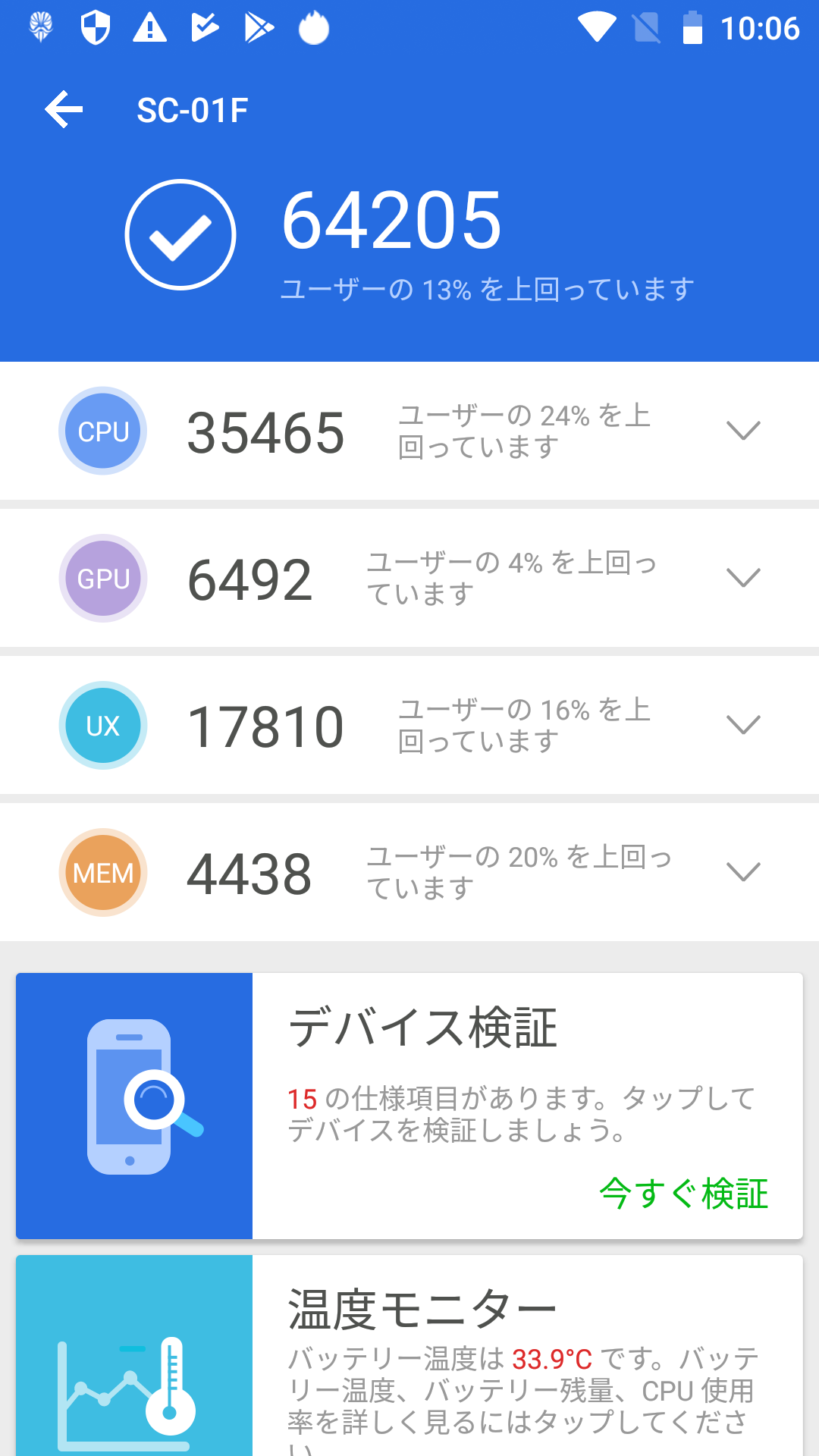Expand the CPU score details
The image size is (819, 1456).
click(x=742, y=430)
